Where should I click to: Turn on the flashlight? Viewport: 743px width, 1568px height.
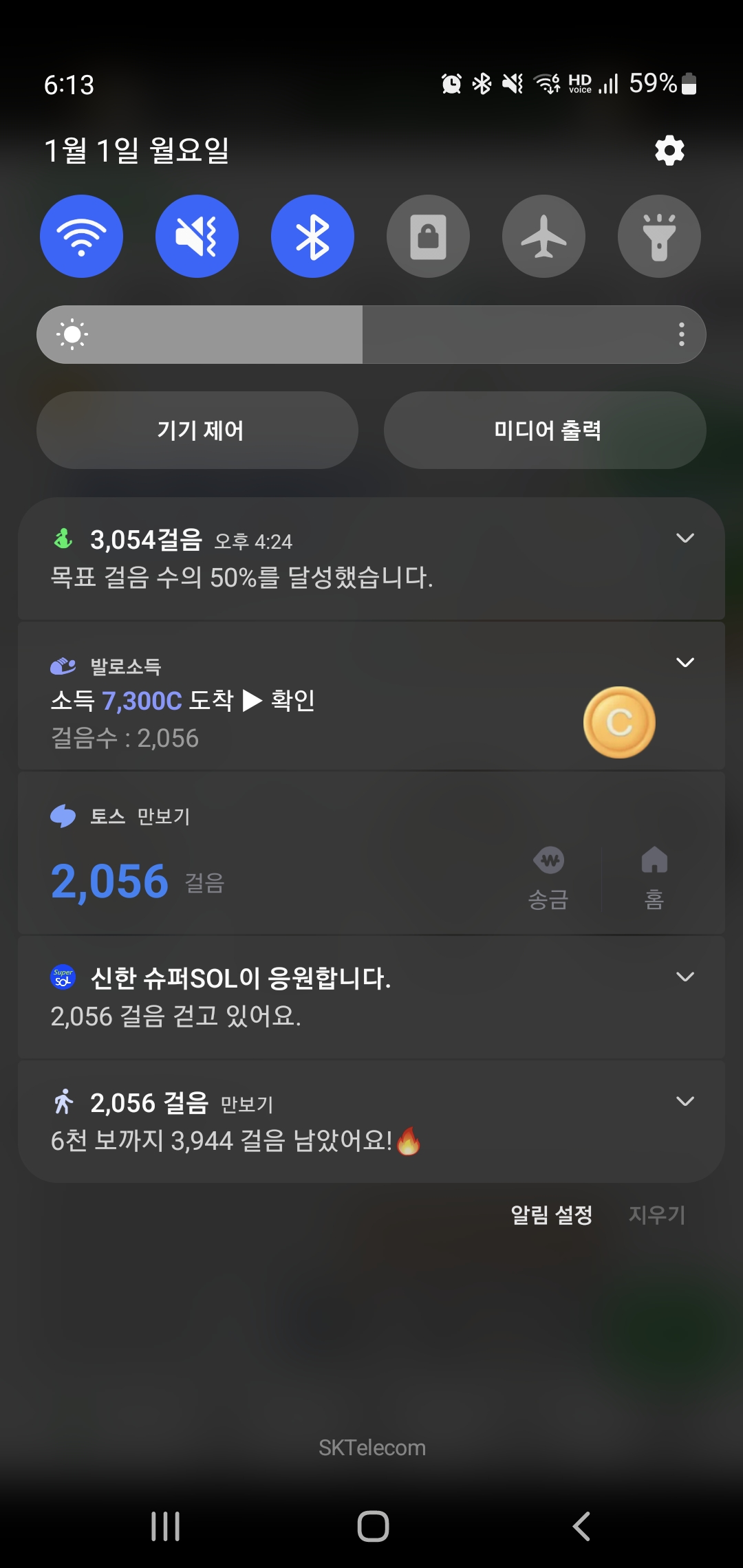click(x=659, y=237)
